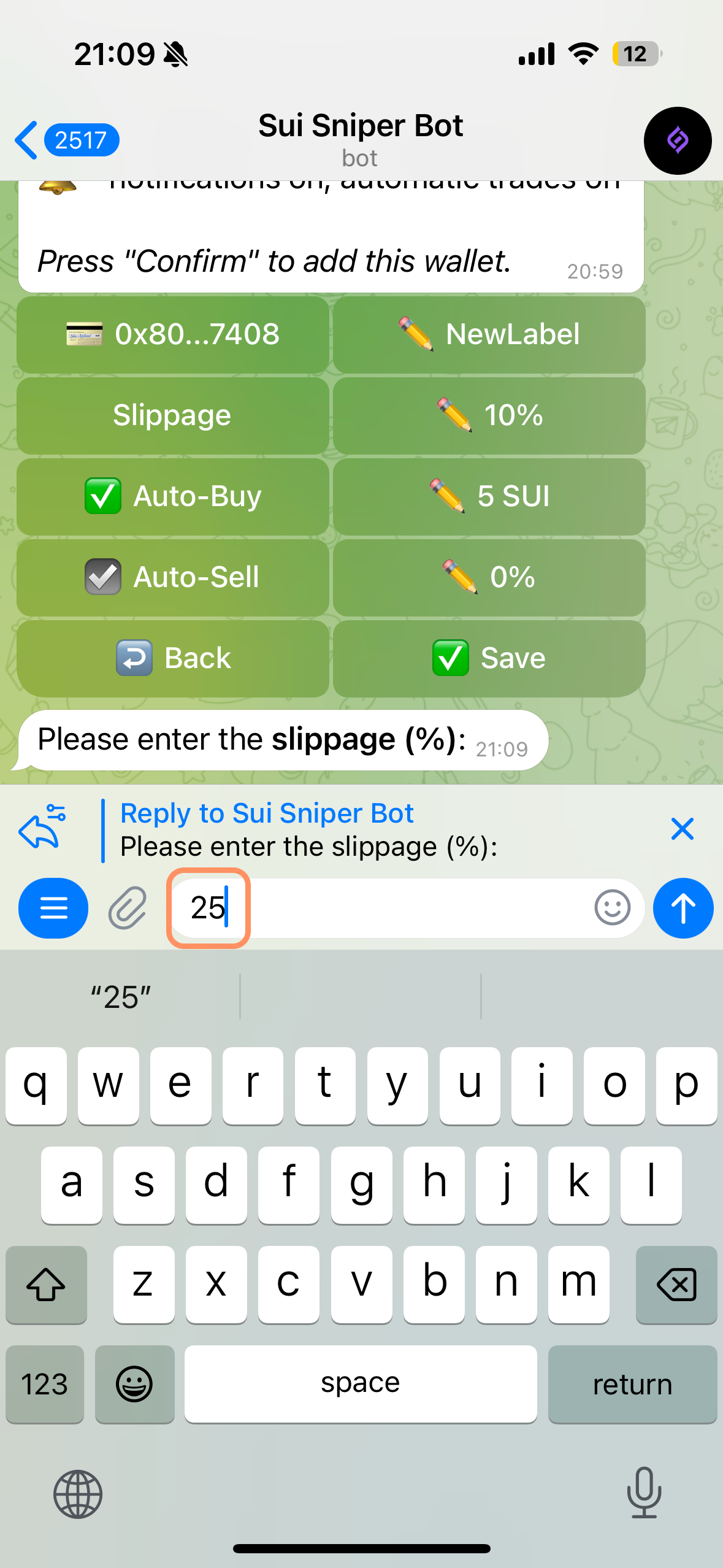
Task: Save the wallet settings
Action: [x=489, y=658]
